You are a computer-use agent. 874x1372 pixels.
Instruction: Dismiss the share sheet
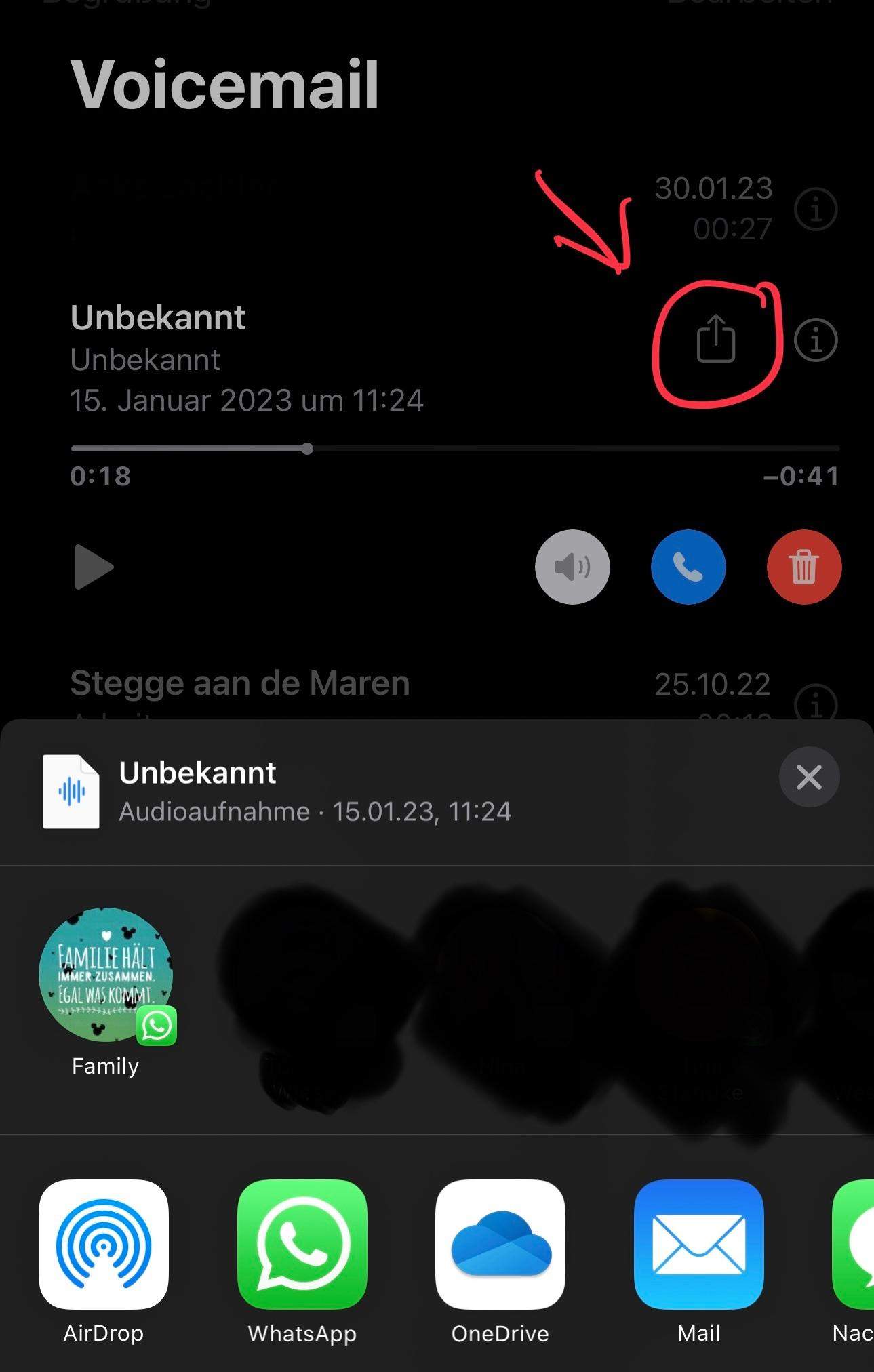tap(809, 777)
